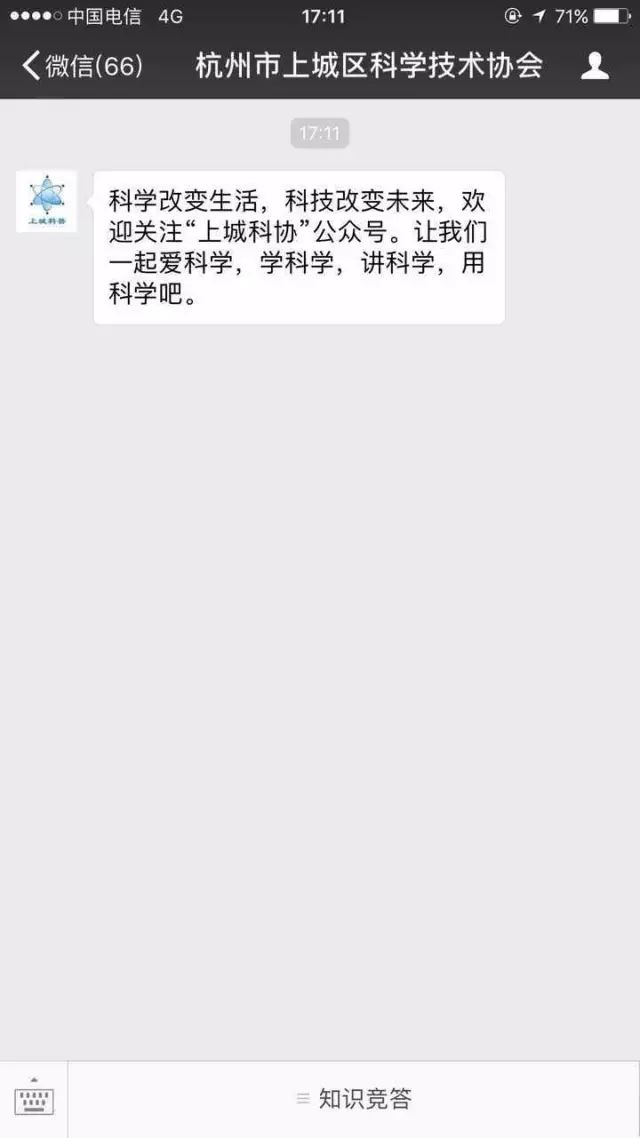
Task: Open the account profile icon
Action: (x=594, y=66)
